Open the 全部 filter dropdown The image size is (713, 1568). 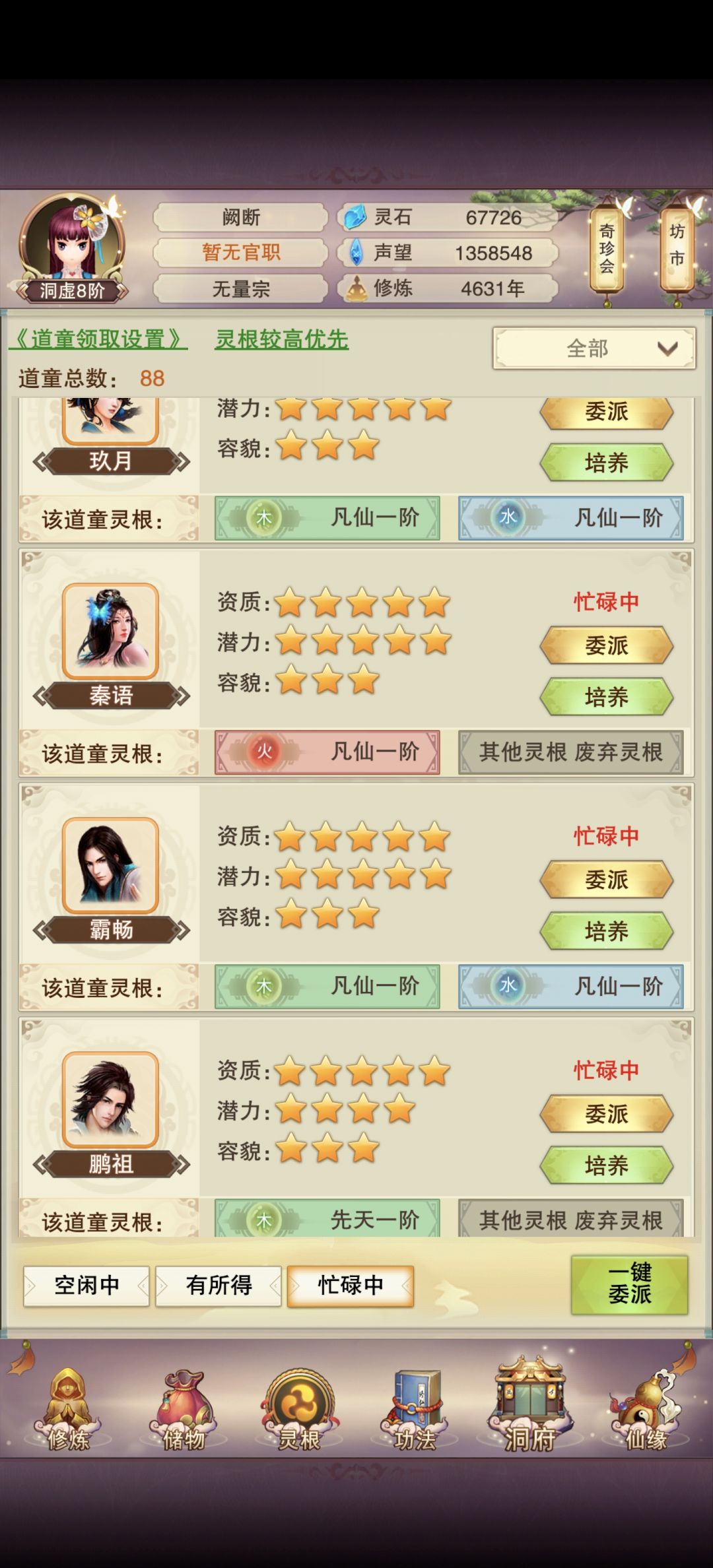pyautogui.click(x=592, y=348)
